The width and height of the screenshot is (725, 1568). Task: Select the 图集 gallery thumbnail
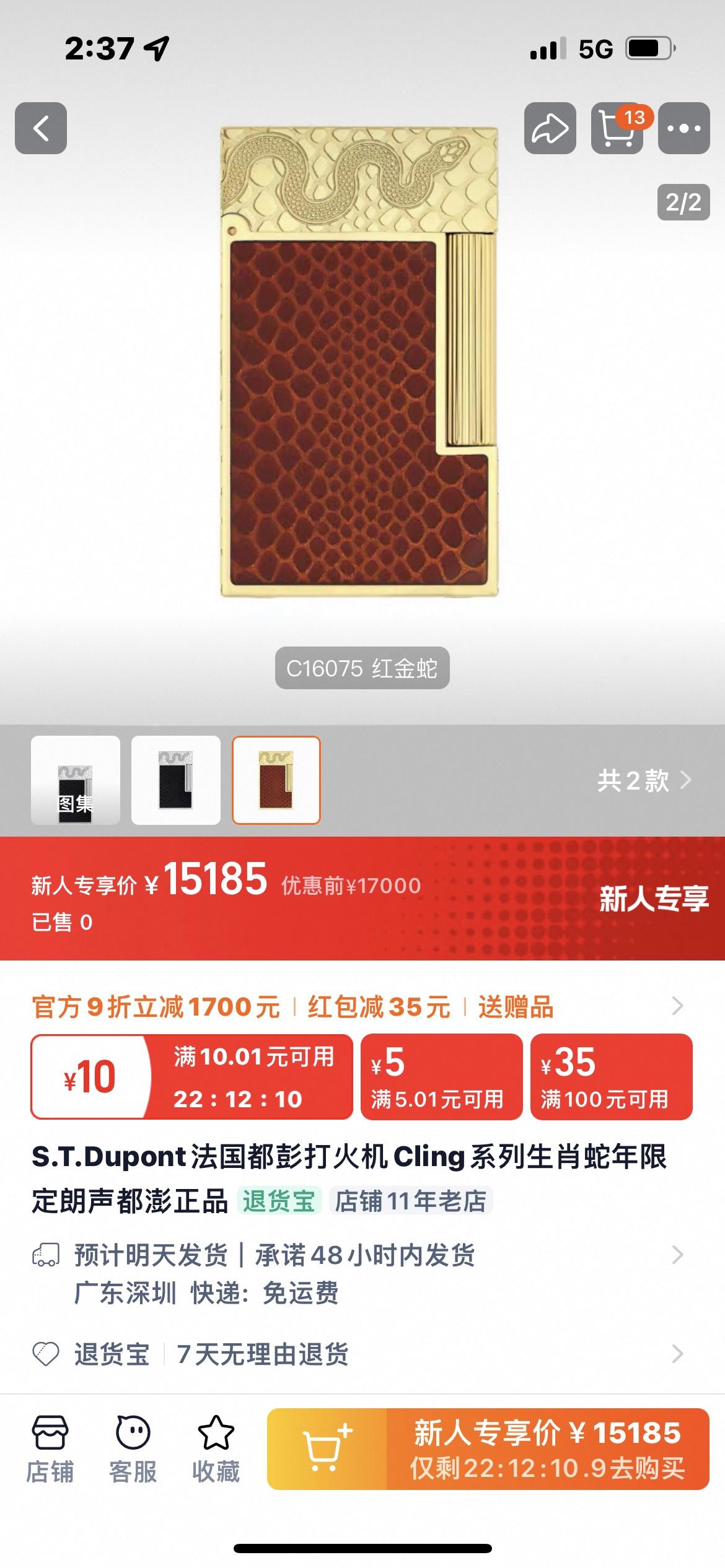pyautogui.click(x=76, y=780)
